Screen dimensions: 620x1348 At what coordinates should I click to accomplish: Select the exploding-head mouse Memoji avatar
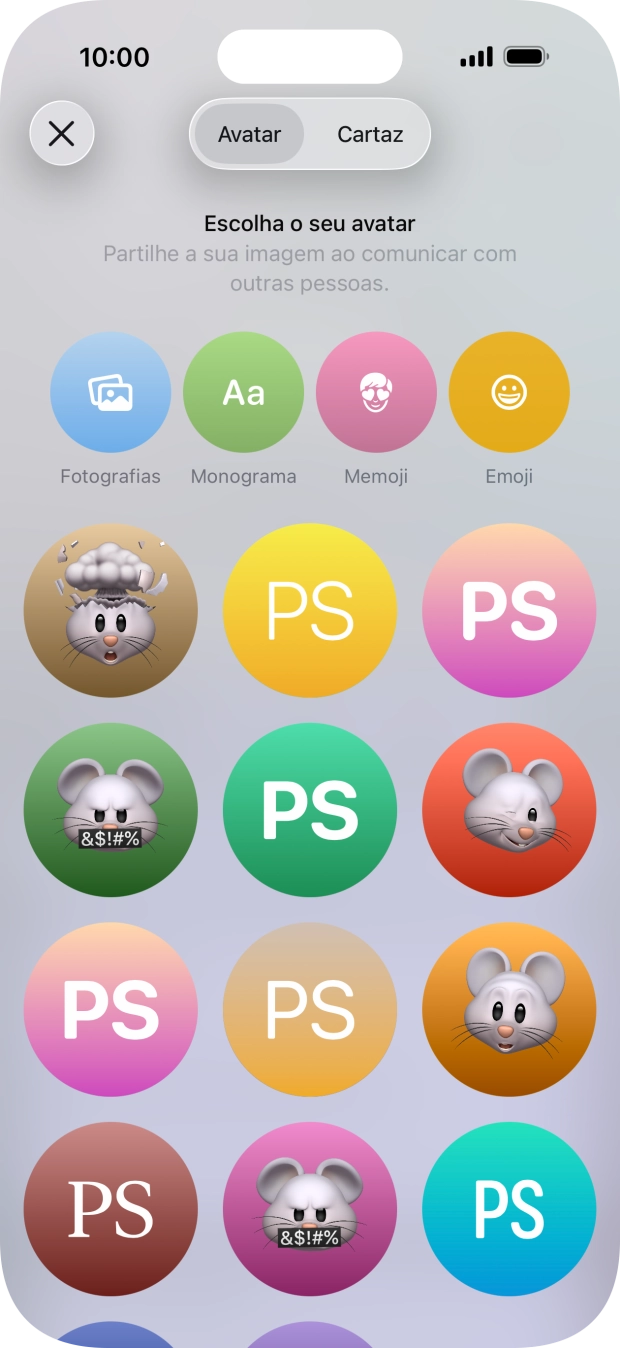(x=110, y=610)
